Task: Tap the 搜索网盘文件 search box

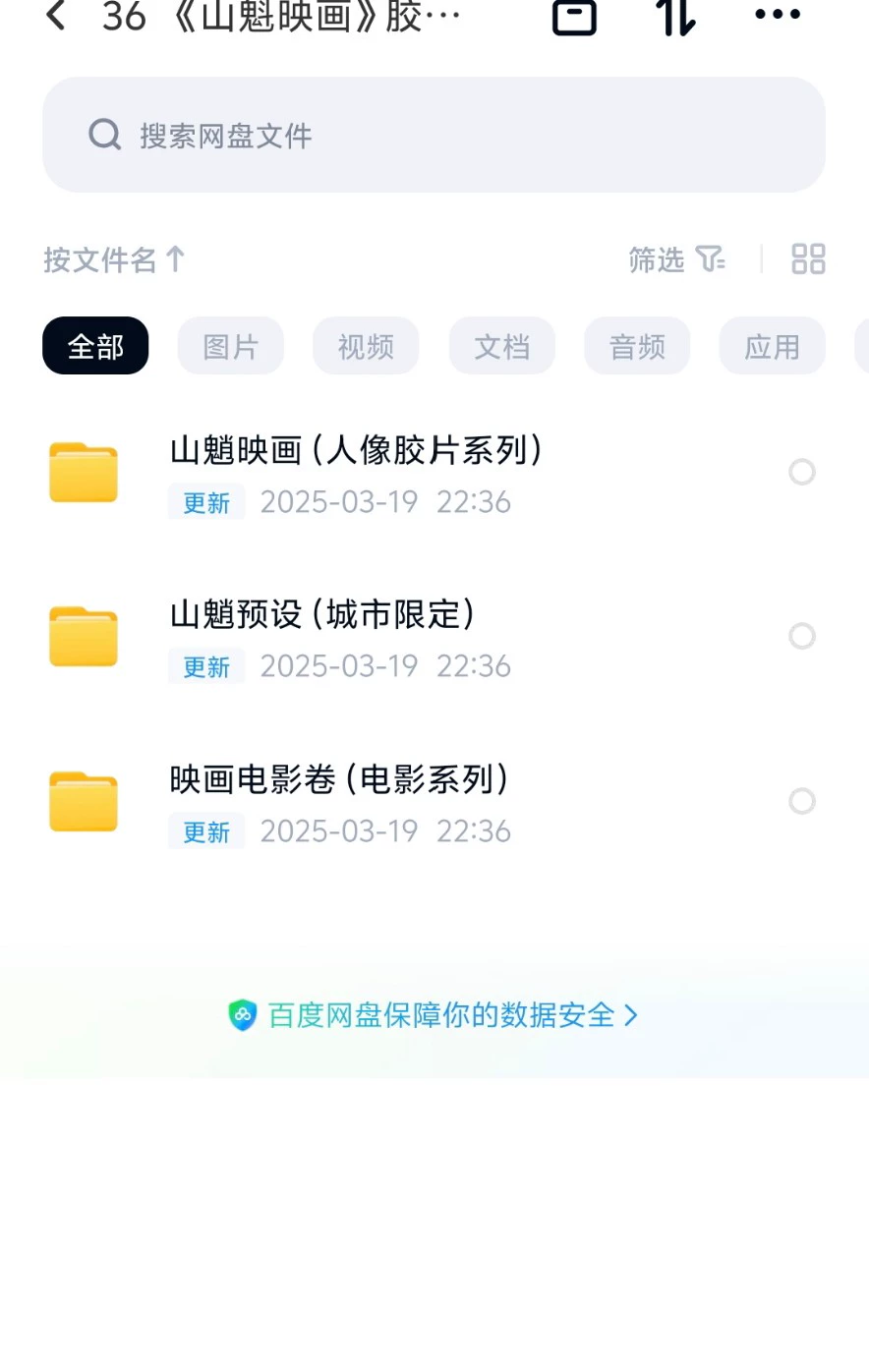Action: tap(433, 135)
